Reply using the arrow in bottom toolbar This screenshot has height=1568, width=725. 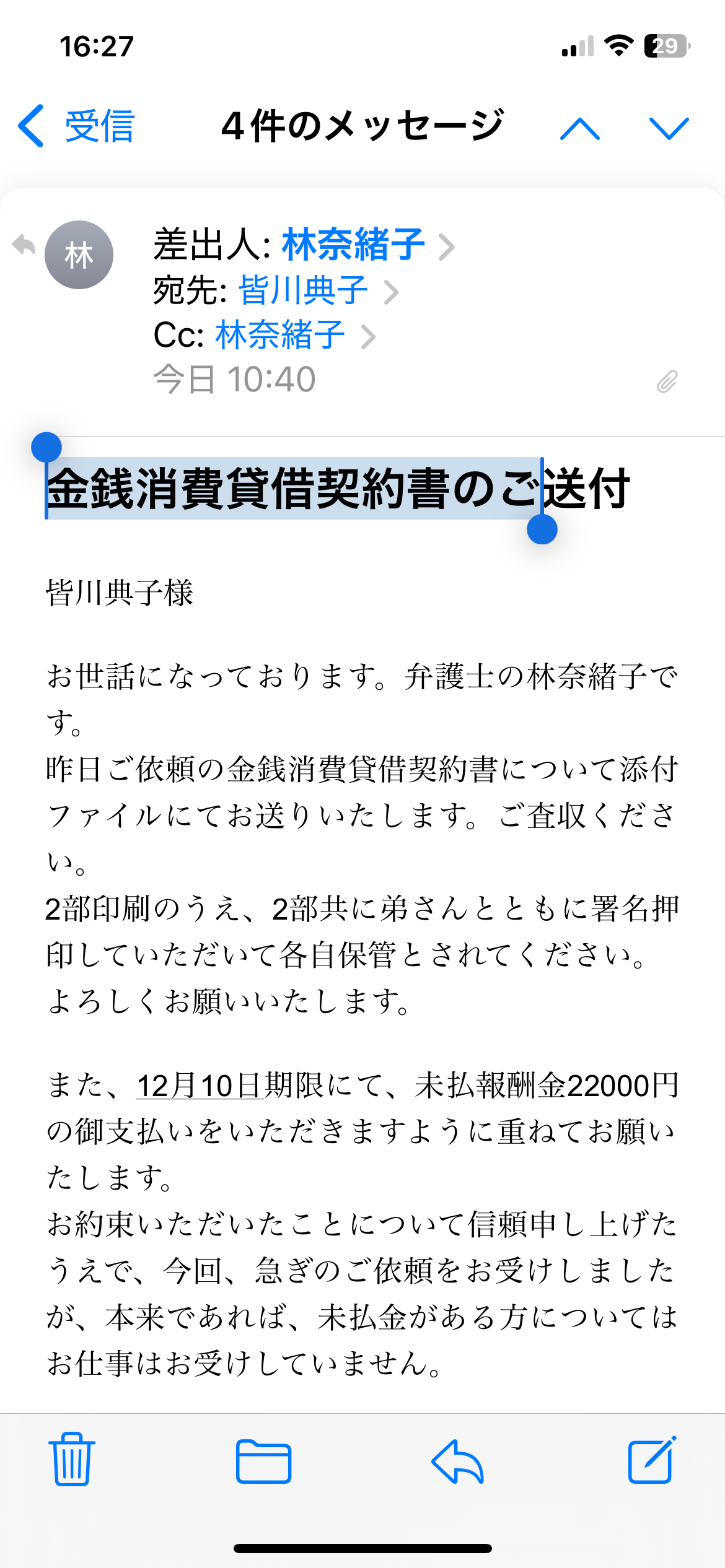(457, 1461)
